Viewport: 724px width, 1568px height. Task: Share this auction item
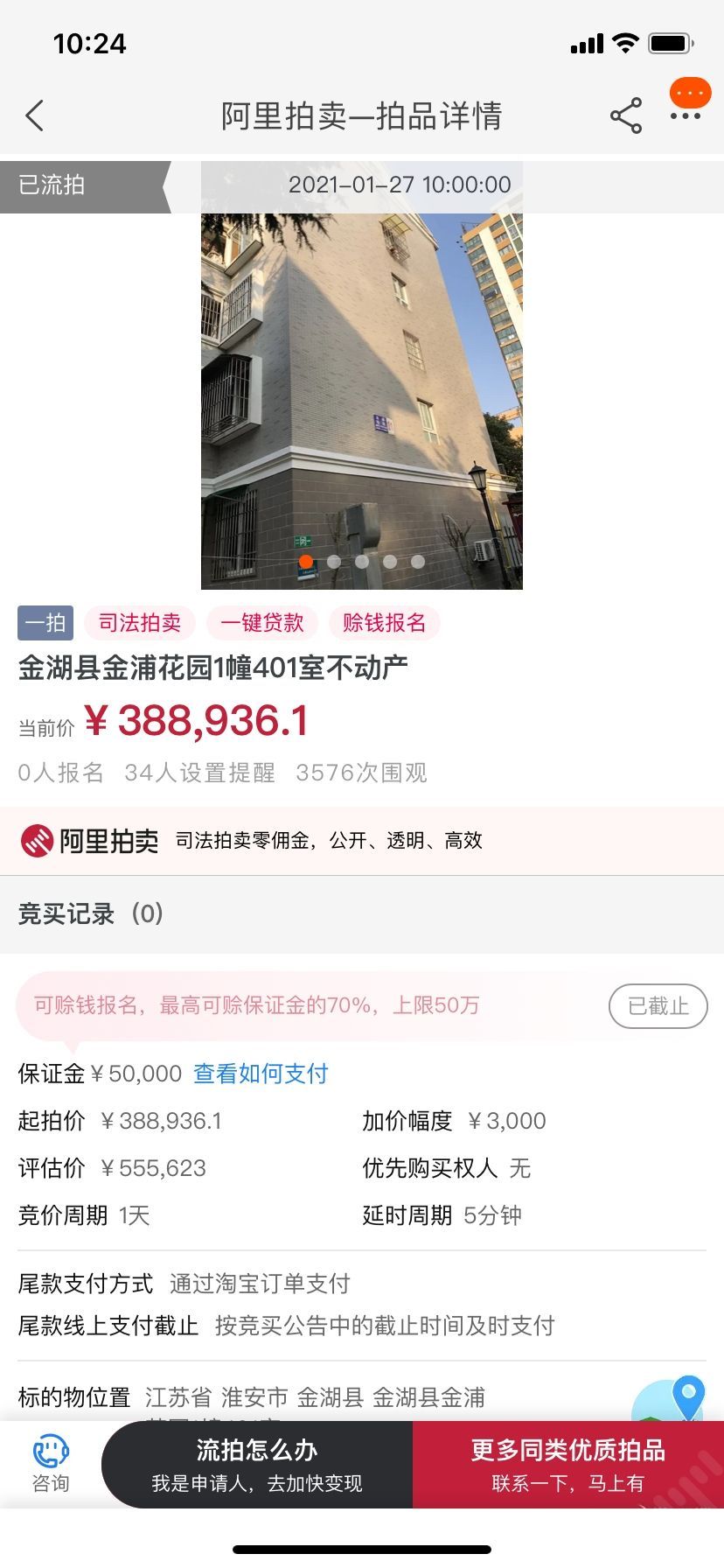tap(625, 115)
